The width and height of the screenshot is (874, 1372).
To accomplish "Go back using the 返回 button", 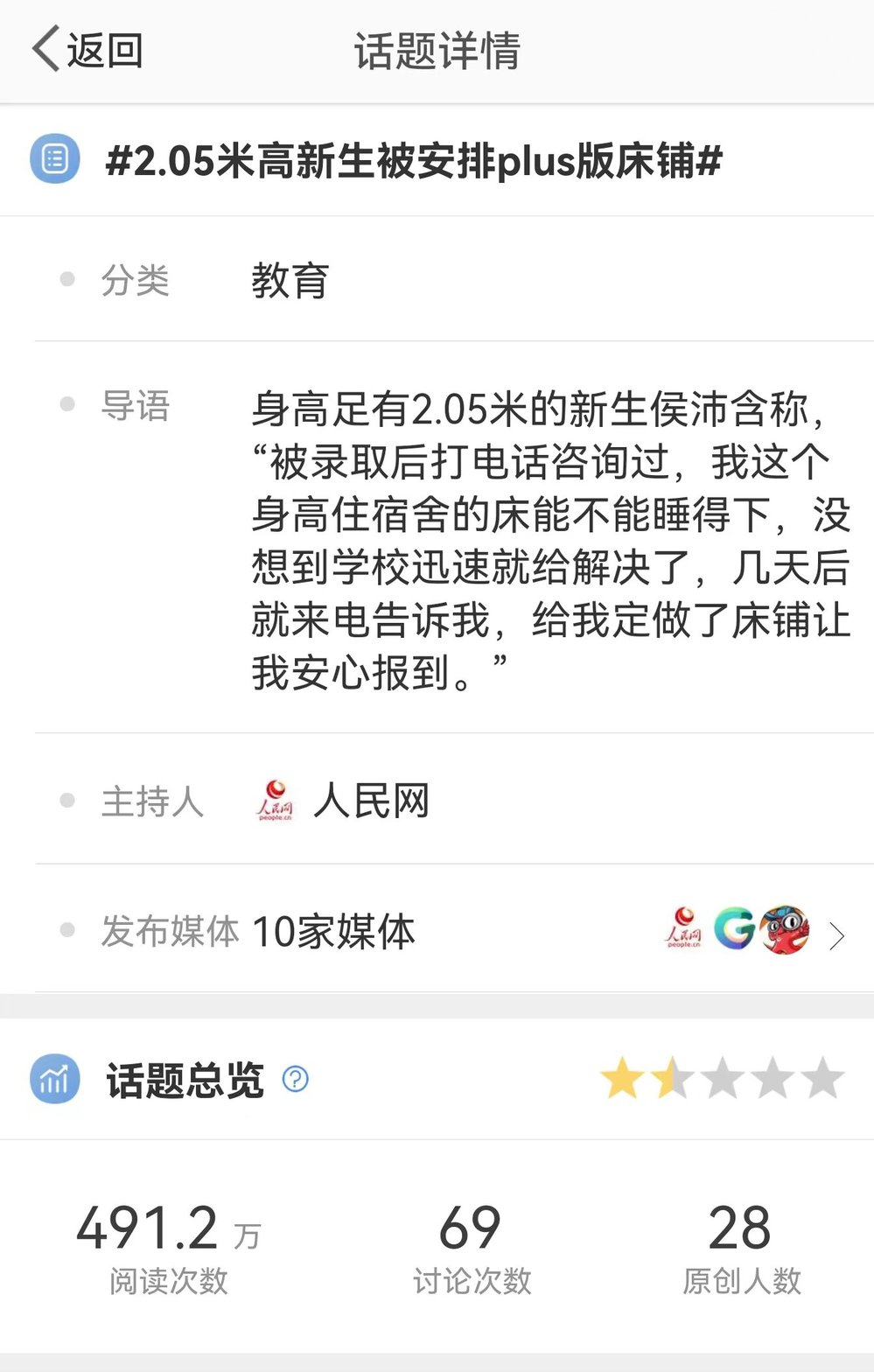I will pos(87,50).
